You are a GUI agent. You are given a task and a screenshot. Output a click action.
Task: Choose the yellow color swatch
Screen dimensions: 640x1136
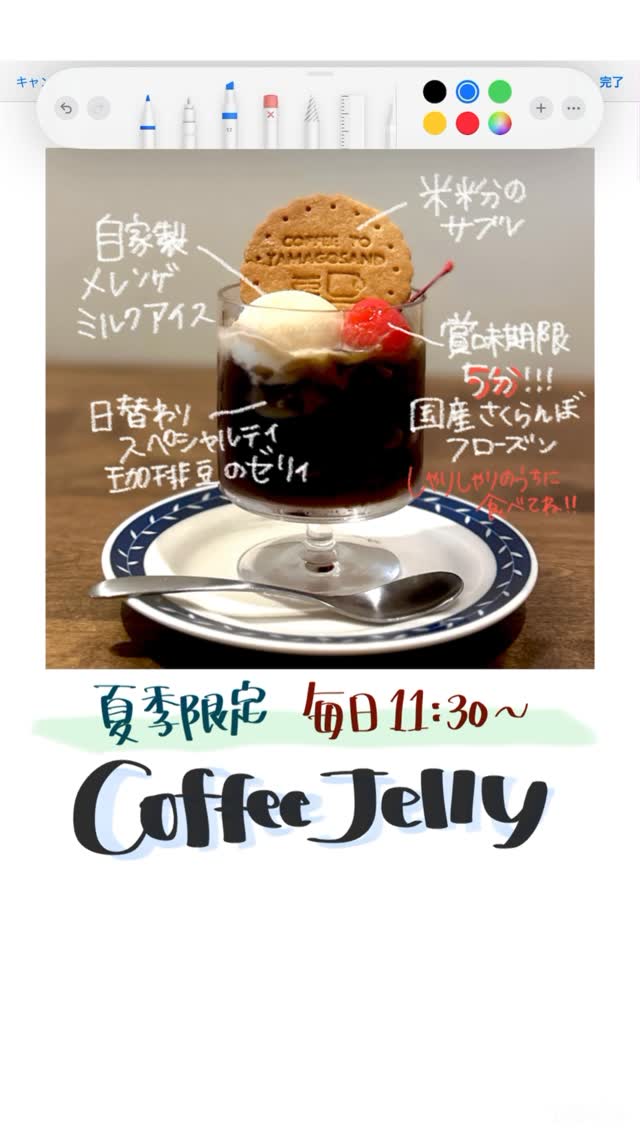click(x=434, y=124)
